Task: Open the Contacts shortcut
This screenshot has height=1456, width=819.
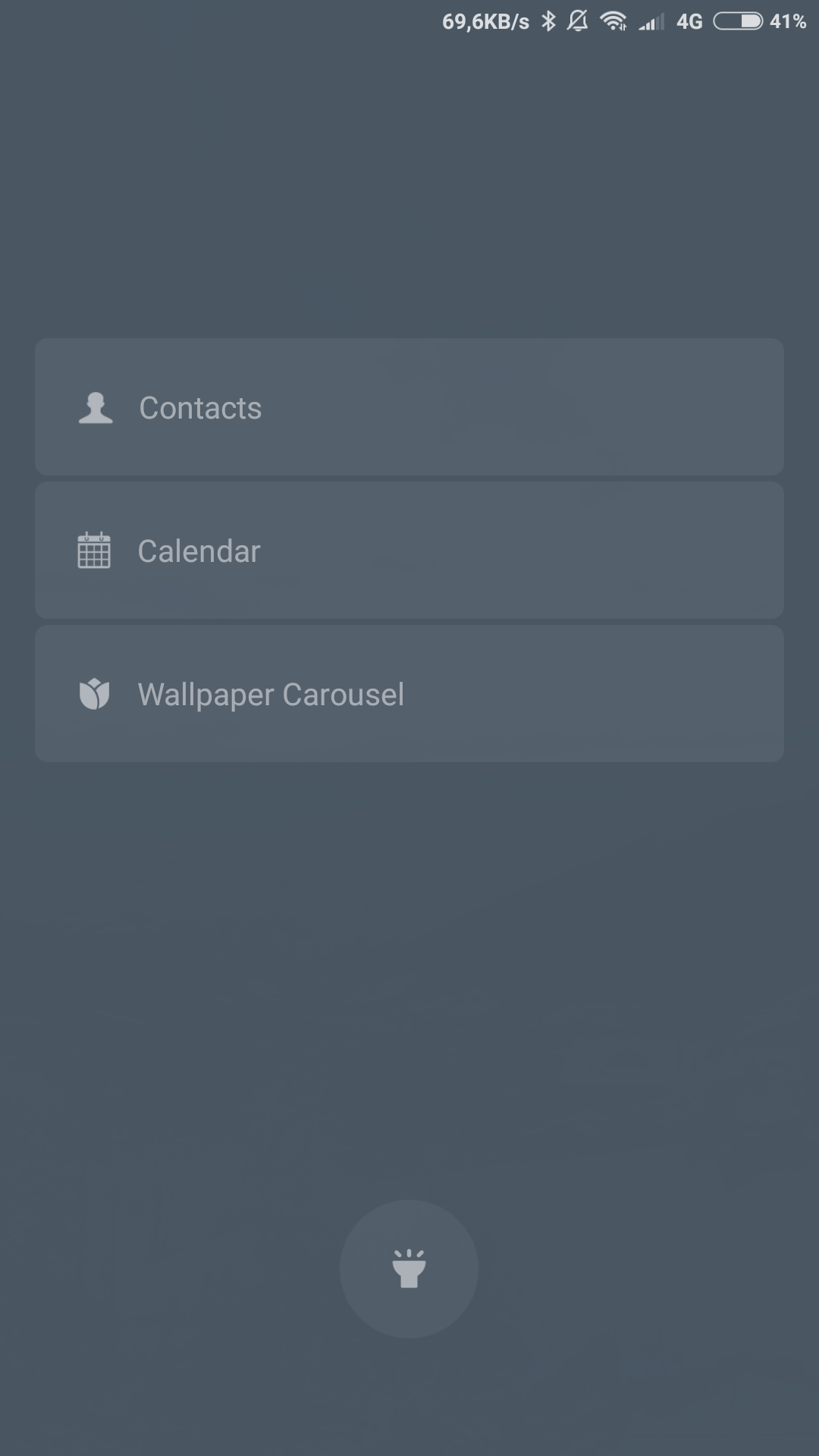Action: 409,407
